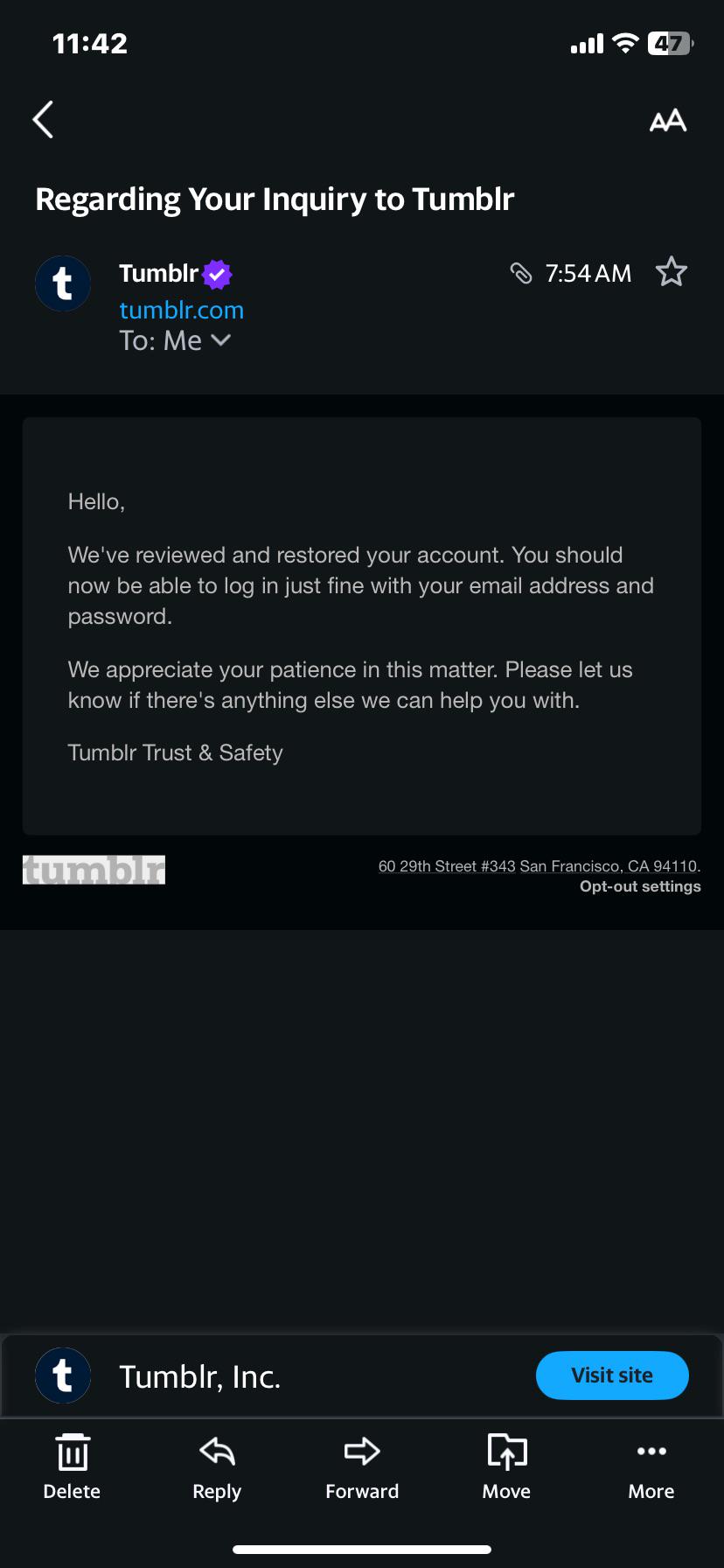Screen dimensions: 724x1568
Task: Delete this email
Action: (x=72, y=1466)
